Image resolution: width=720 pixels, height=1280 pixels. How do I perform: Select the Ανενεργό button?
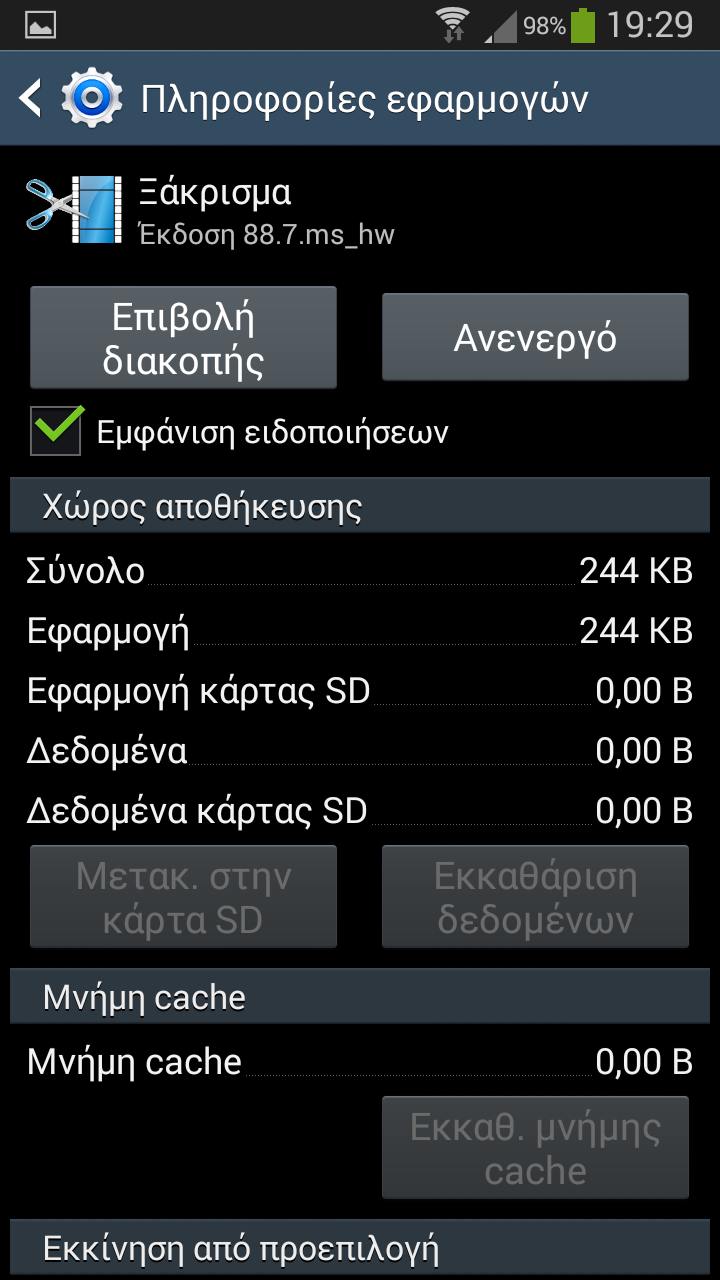[x=535, y=338]
